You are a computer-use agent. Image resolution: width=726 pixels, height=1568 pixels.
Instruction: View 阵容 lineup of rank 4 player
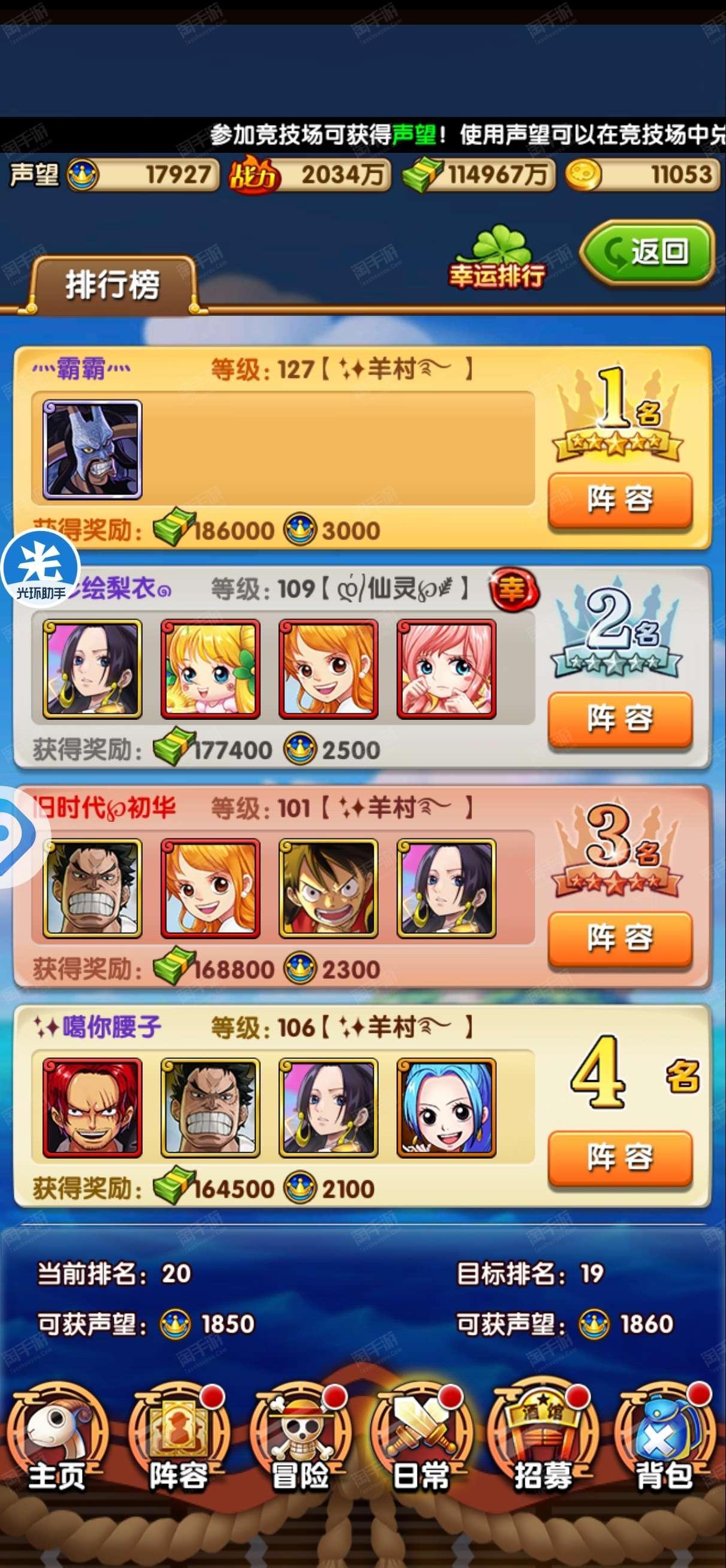click(620, 1157)
